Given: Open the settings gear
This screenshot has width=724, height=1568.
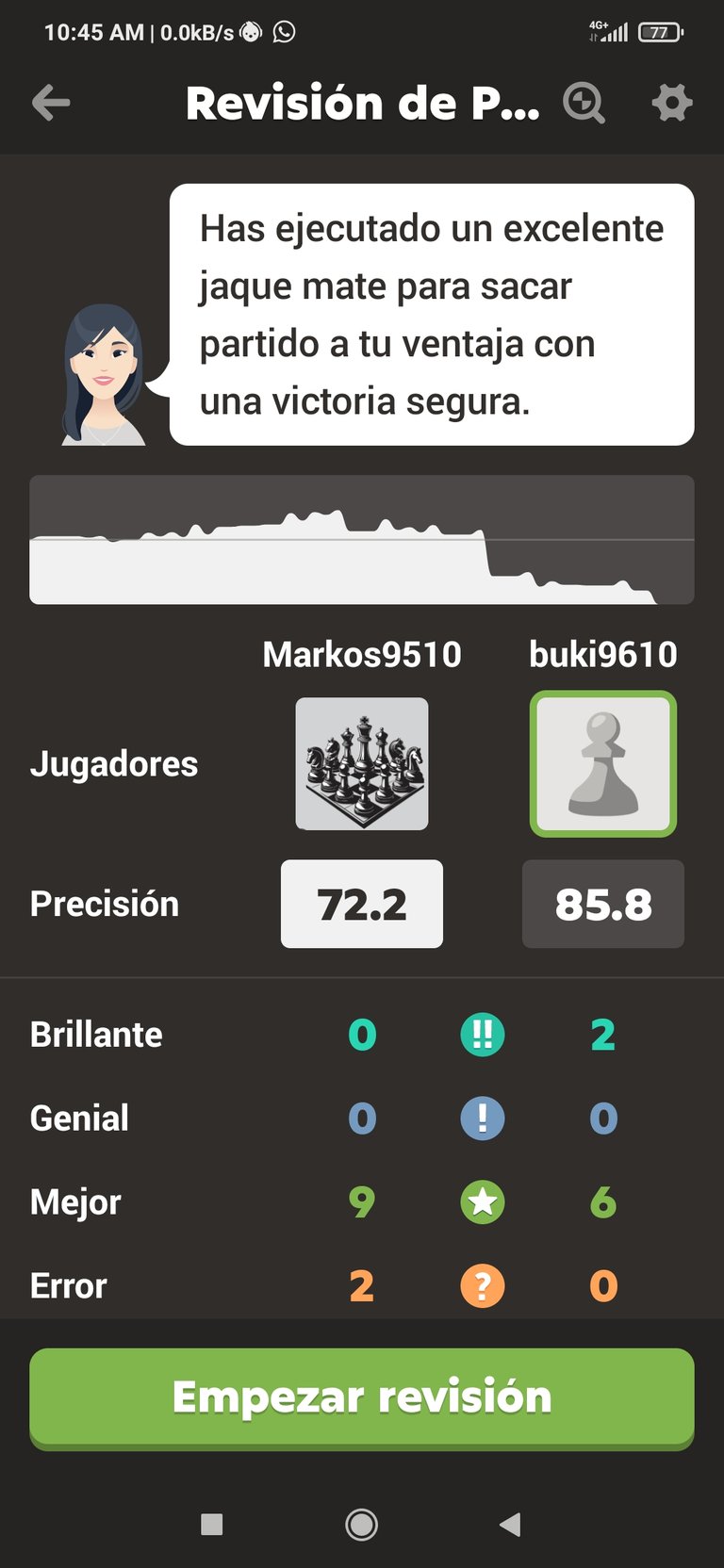Looking at the screenshot, I should click(x=672, y=103).
